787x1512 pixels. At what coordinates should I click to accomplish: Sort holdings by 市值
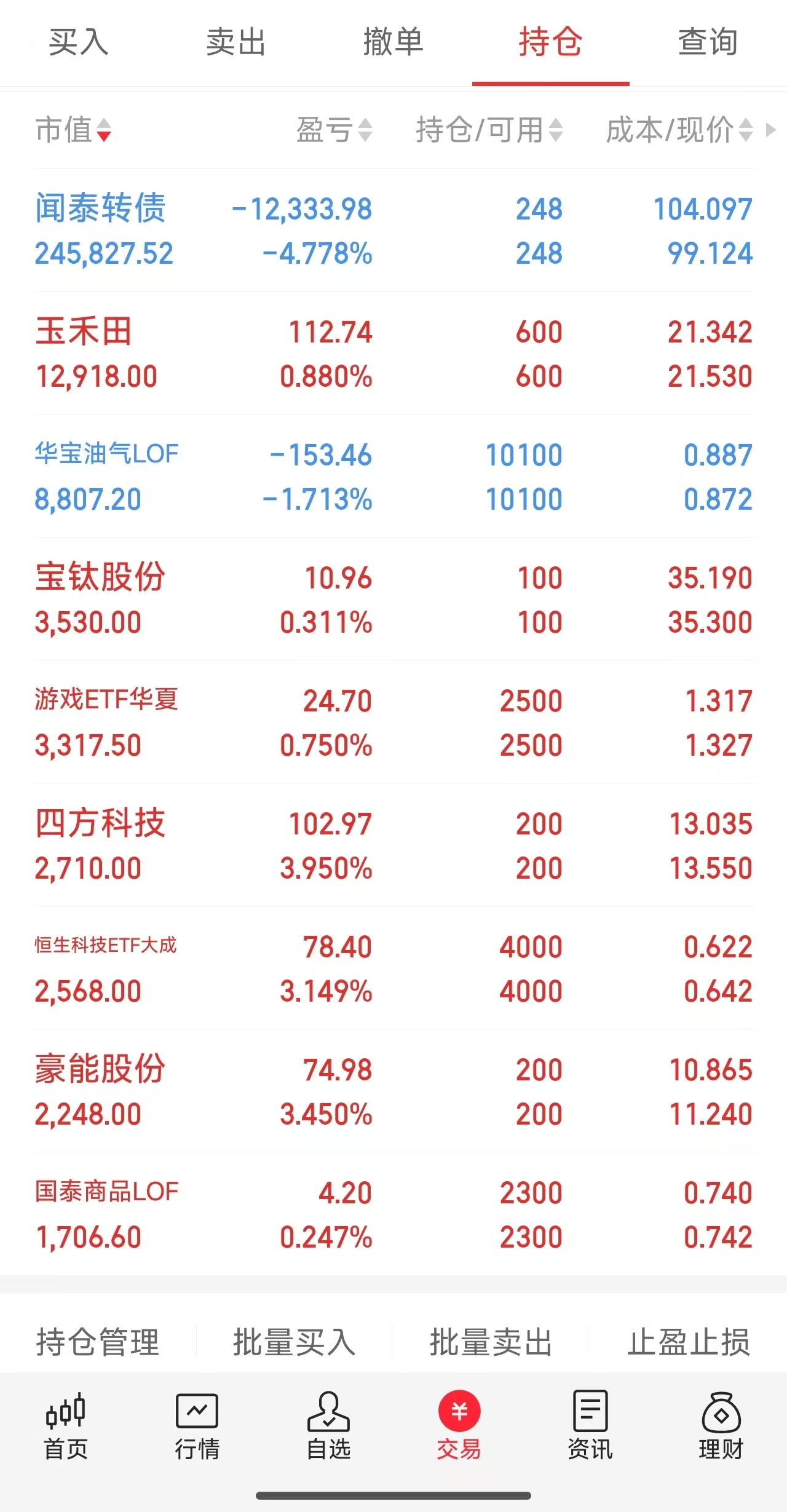(x=73, y=130)
